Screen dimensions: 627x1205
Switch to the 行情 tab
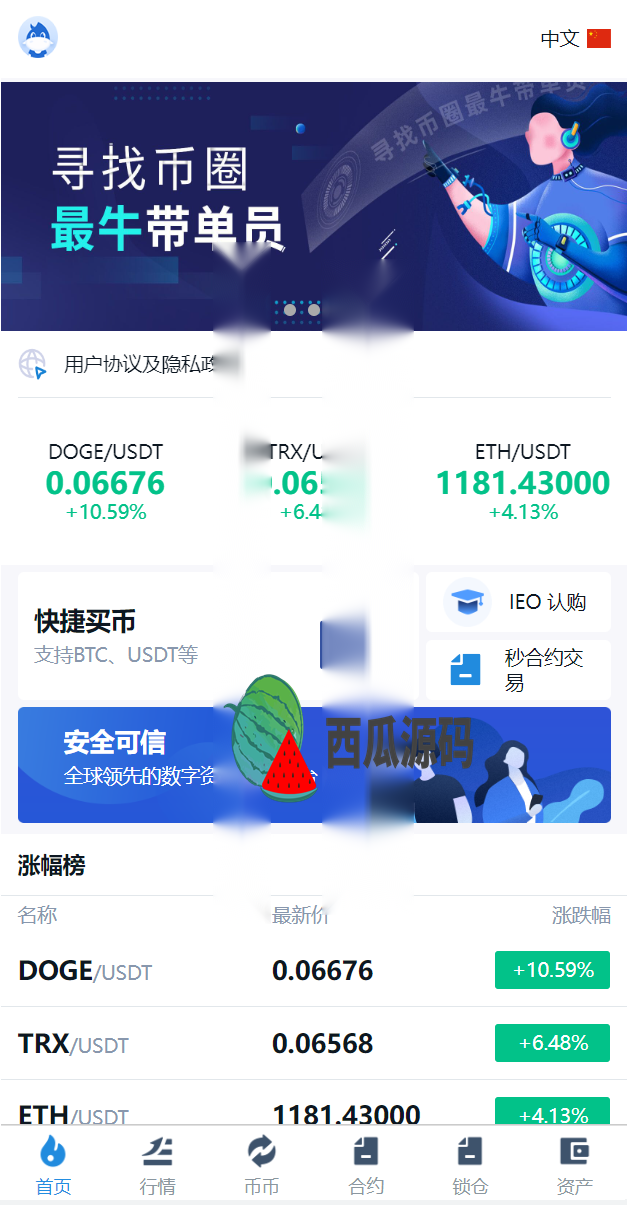157,1166
